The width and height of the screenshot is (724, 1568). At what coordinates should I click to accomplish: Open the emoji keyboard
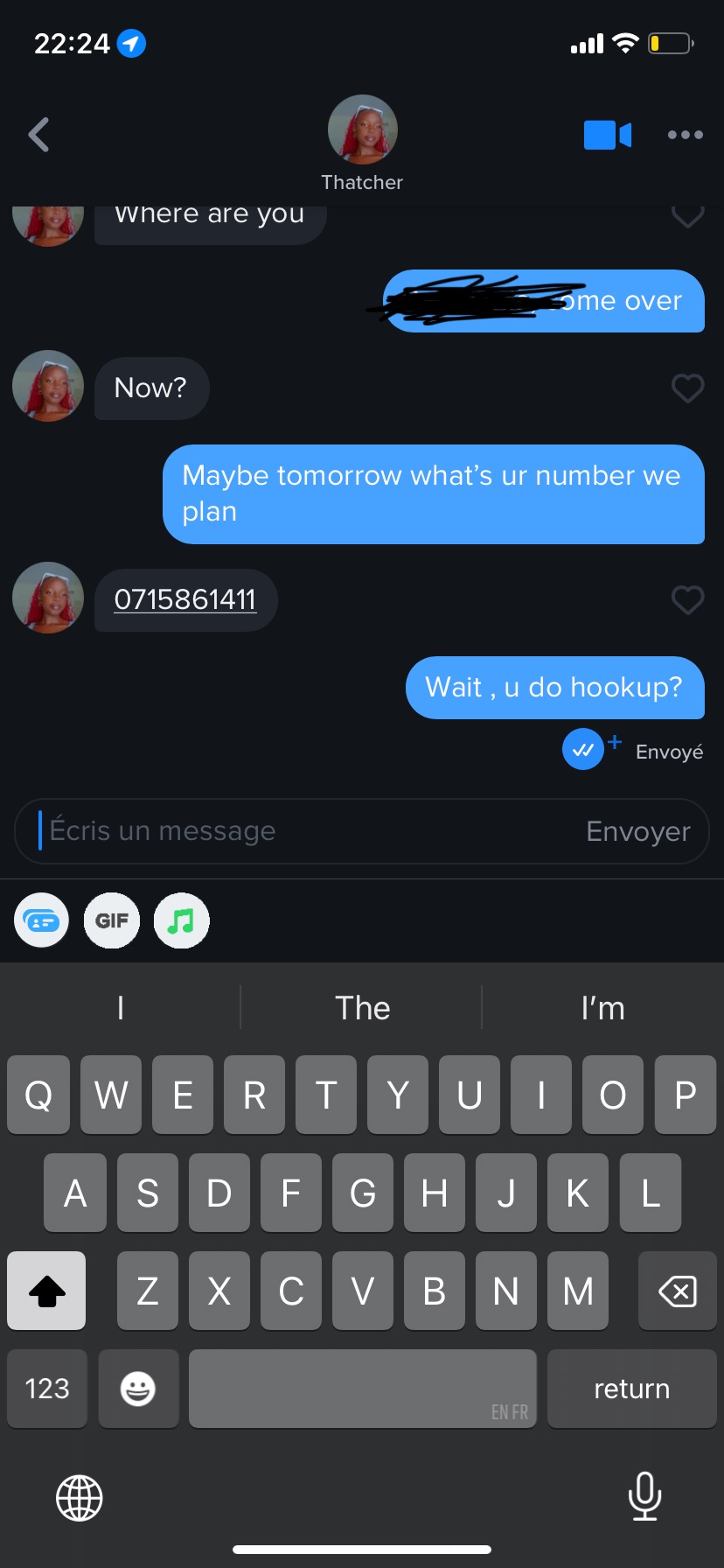(138, 1388)
